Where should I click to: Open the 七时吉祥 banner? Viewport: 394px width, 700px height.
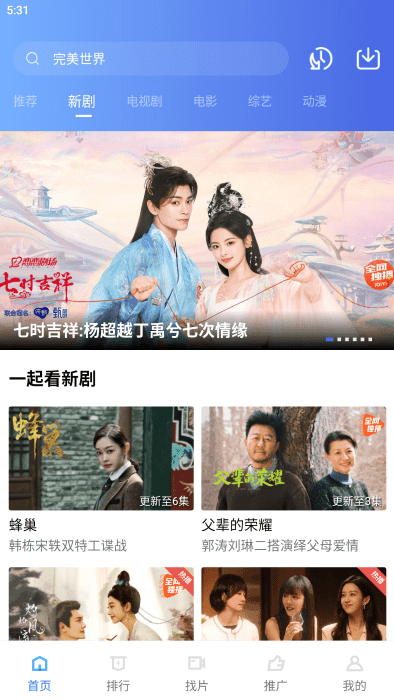197,240
